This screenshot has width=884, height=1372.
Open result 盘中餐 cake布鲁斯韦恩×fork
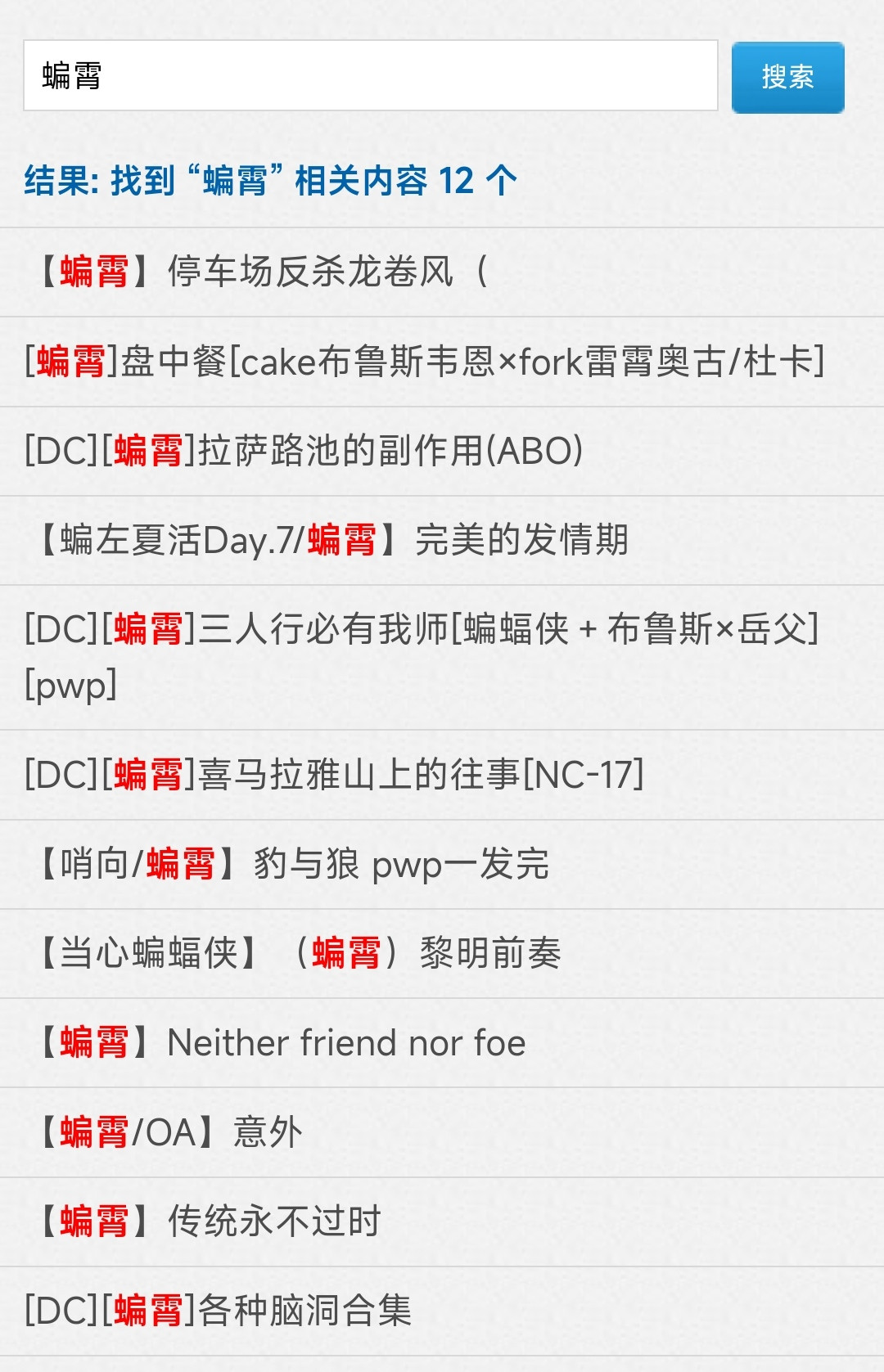tap(424, 362)
